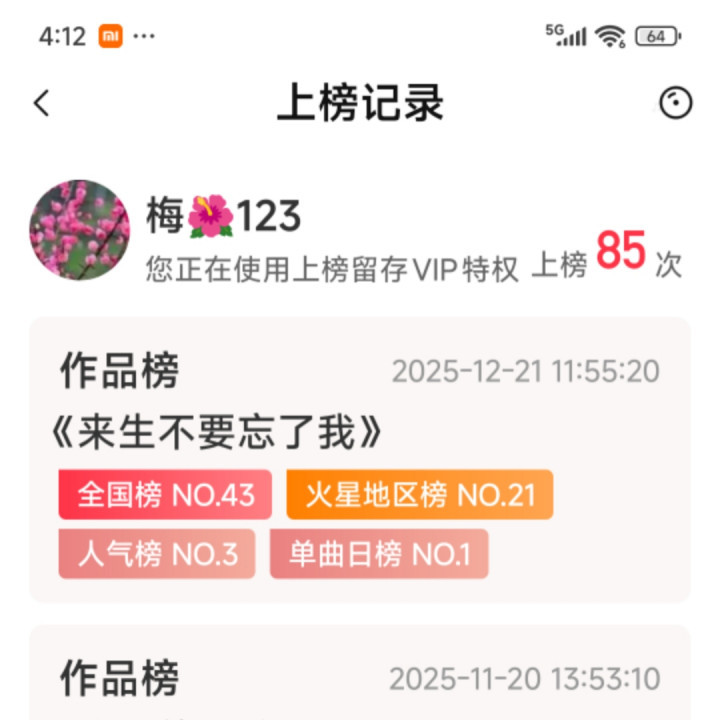Go back from 上榜记录 page
The height and width of the screenshot is (720, 720).
[x=41, y=102]
